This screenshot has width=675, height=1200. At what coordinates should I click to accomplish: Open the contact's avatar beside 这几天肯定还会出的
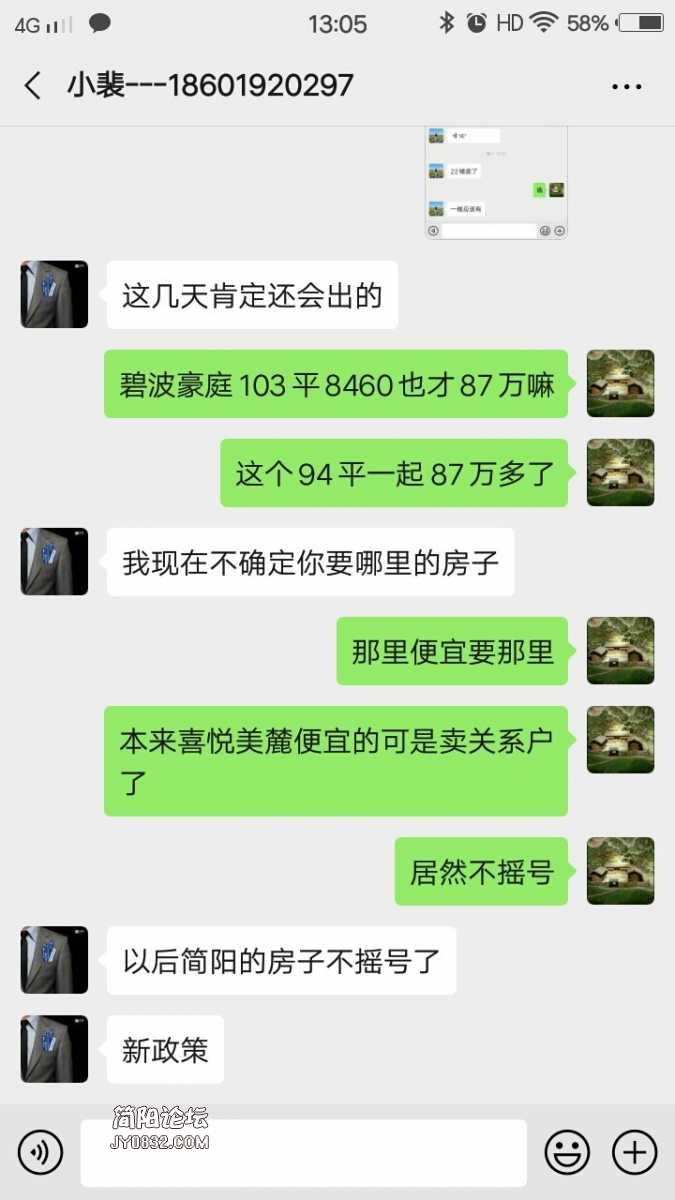54,295
